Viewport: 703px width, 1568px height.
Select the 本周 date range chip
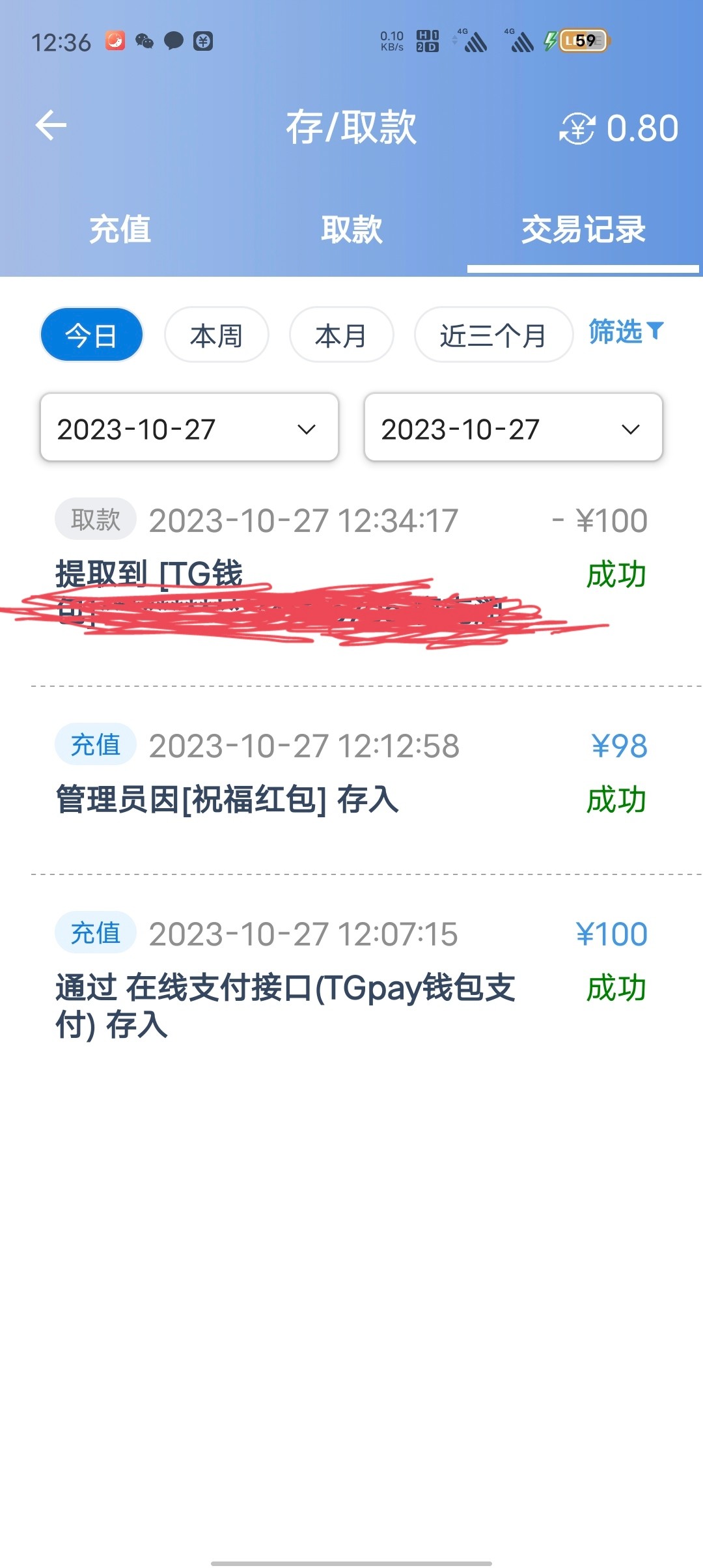[215, 335]
